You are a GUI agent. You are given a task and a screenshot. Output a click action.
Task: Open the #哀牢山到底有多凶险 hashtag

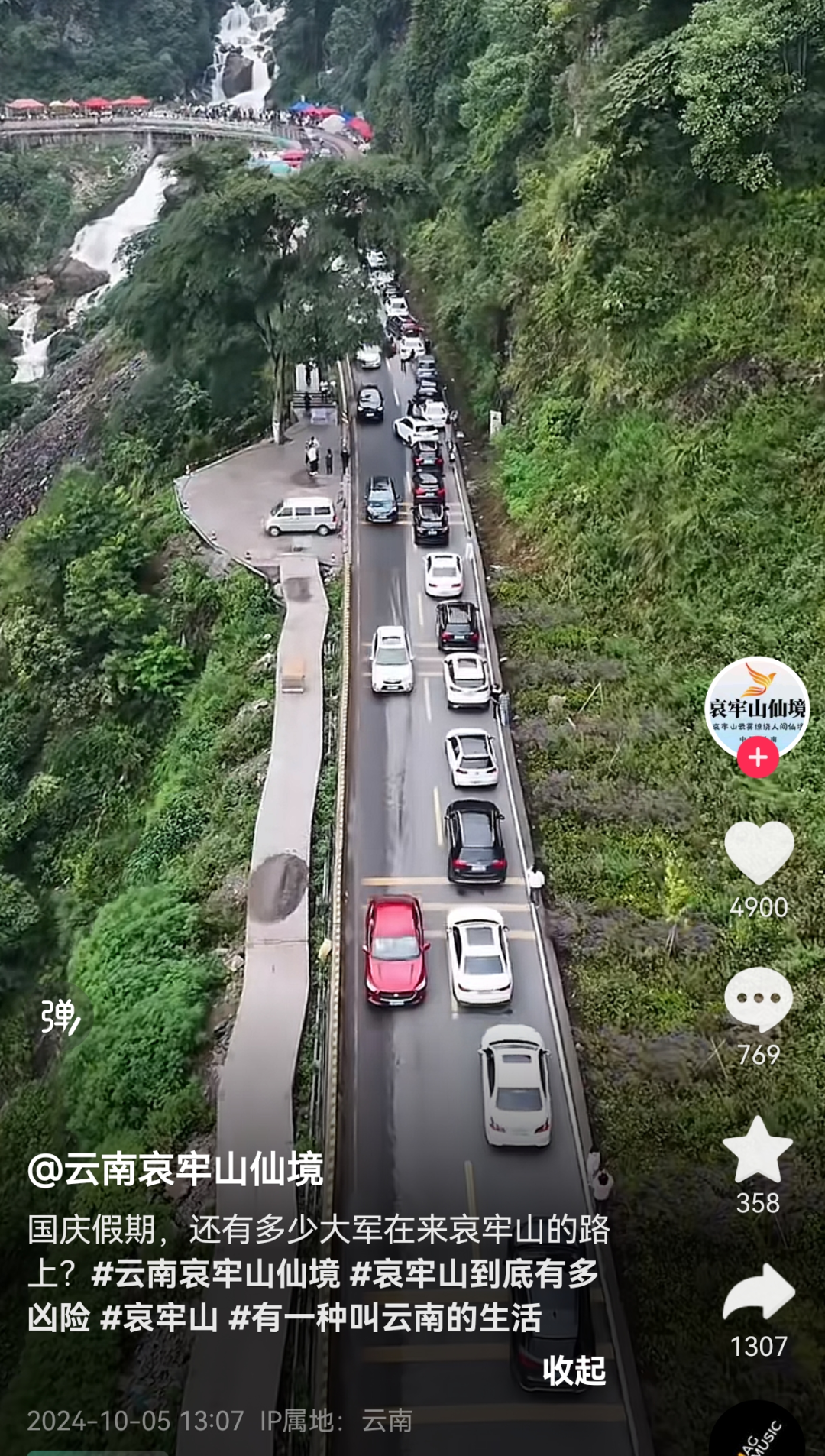point(474,1274)
